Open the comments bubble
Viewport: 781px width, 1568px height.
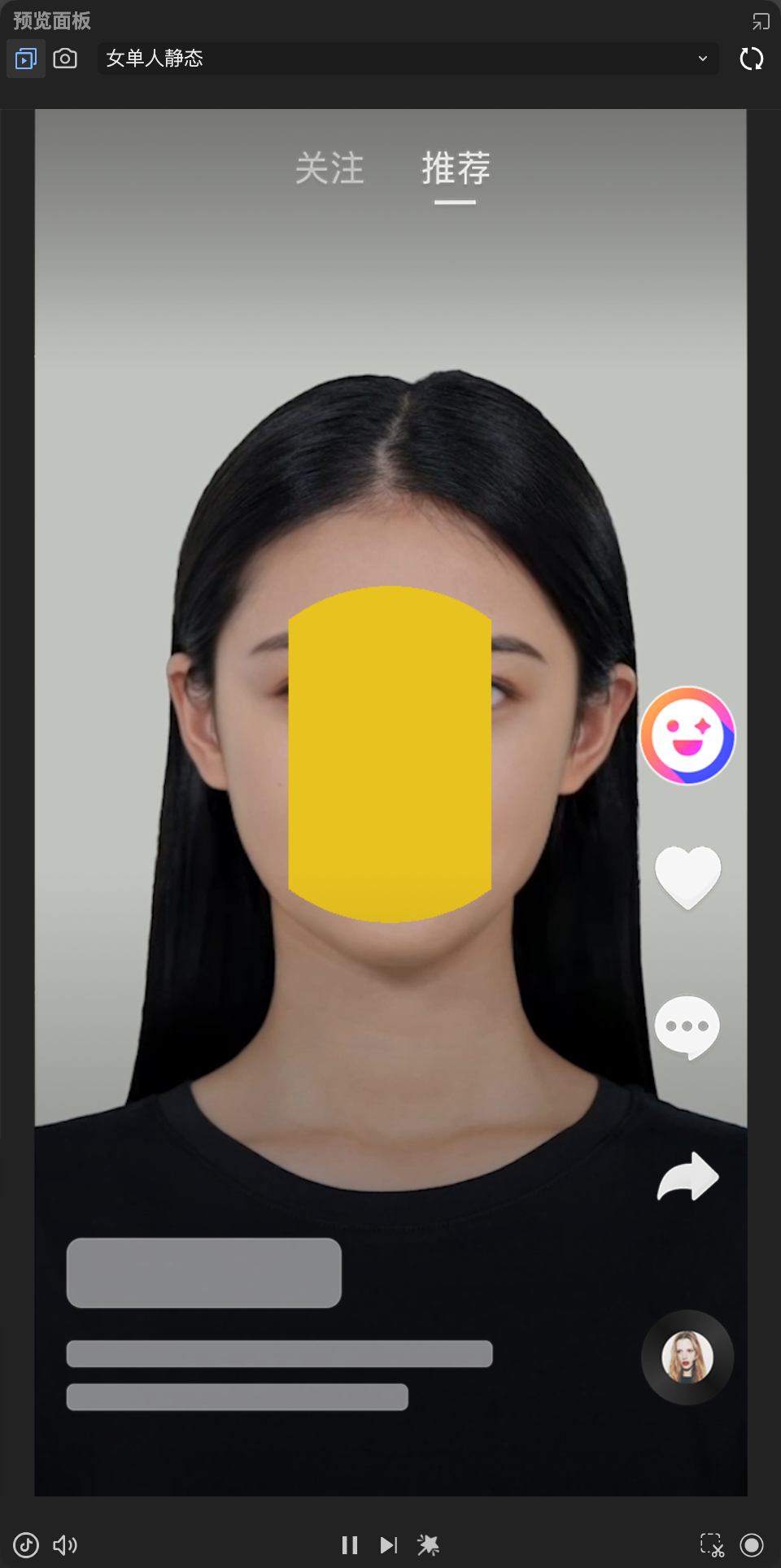687,1027
